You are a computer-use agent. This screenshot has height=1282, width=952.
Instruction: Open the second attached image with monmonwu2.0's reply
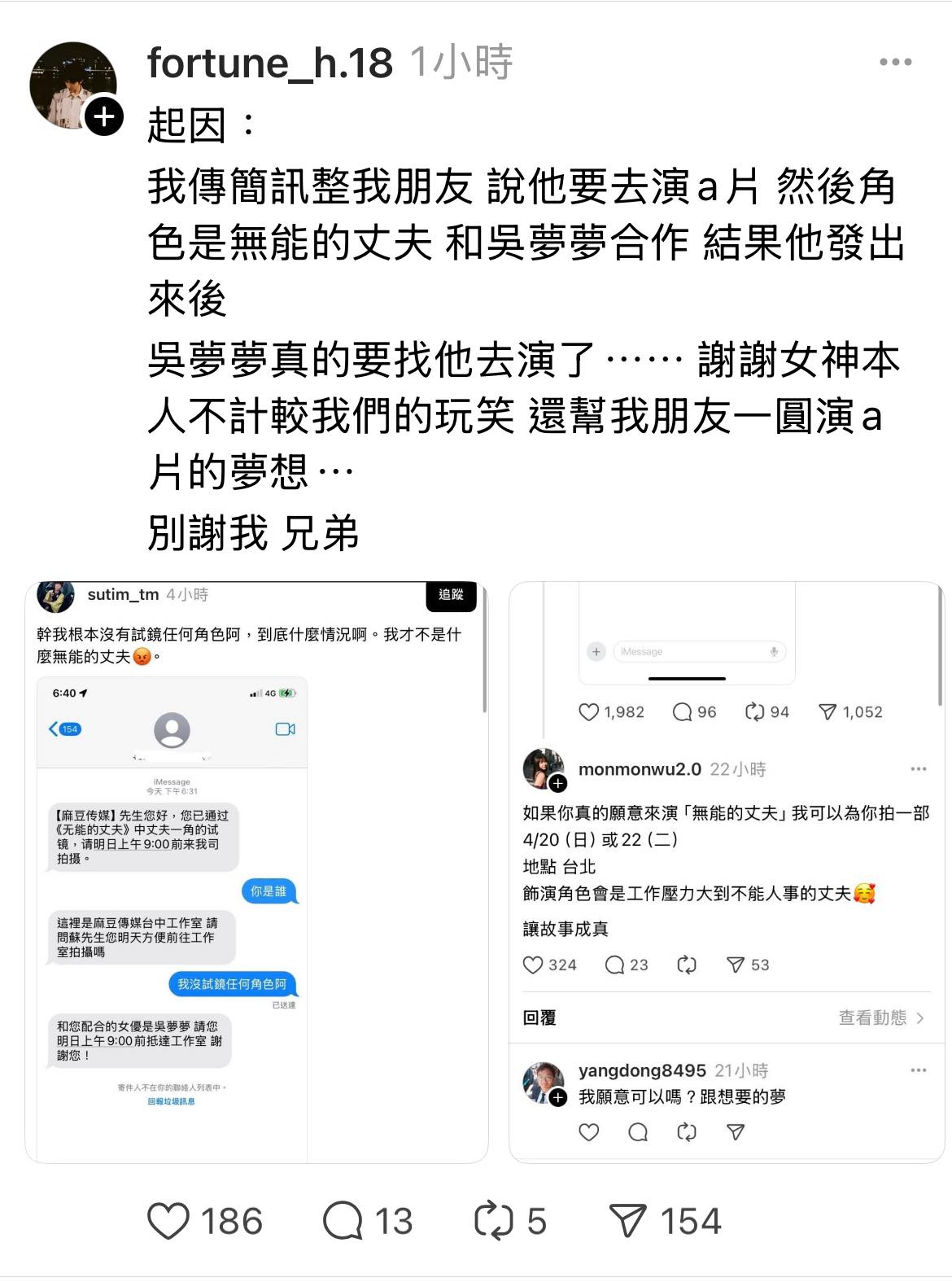tap(726, 872)
